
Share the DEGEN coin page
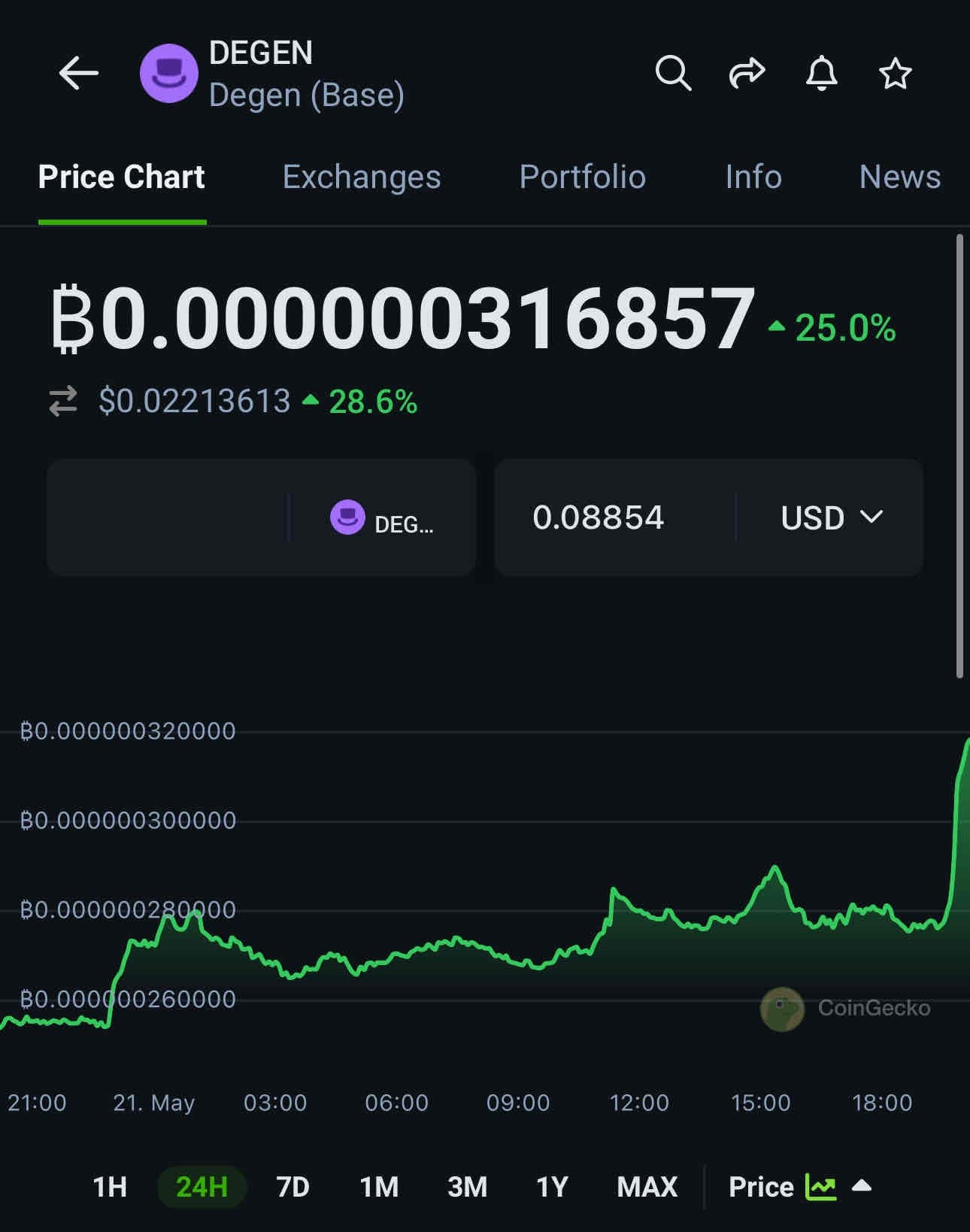[x=747, y=74]
